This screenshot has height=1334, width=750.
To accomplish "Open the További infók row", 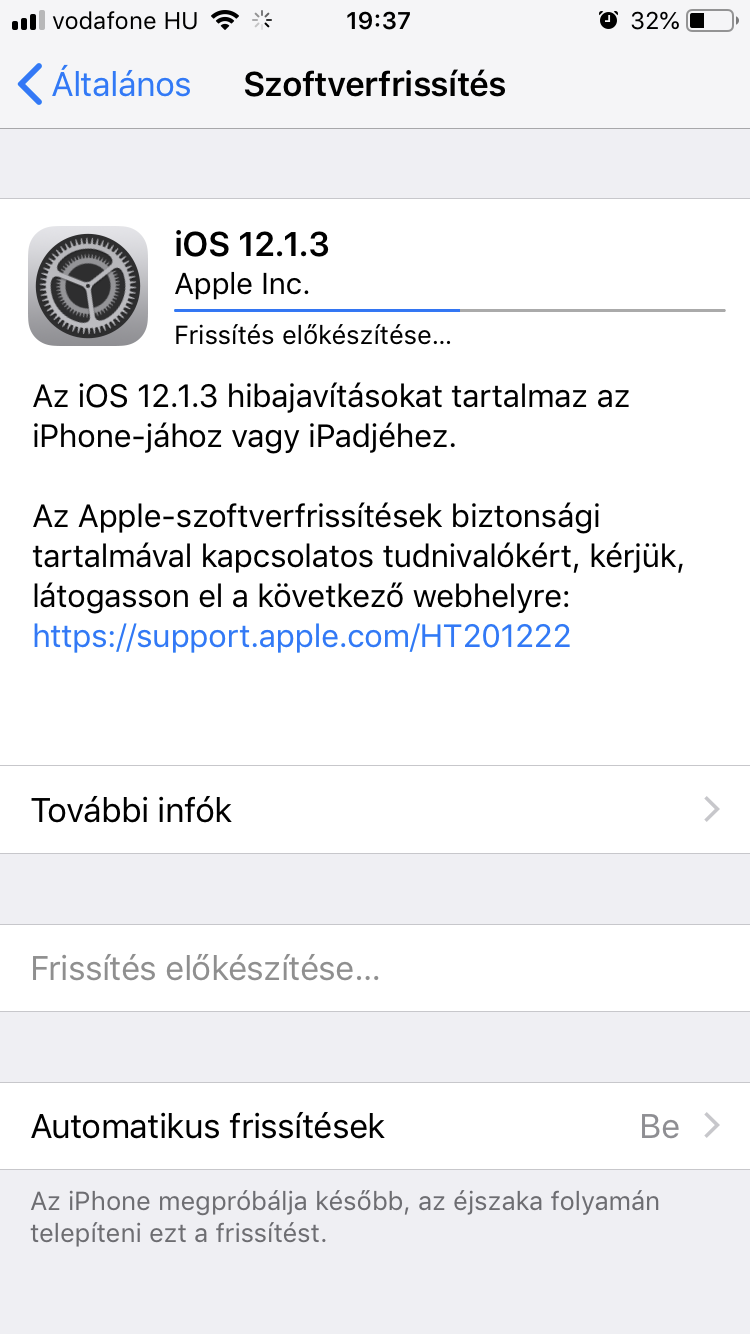I will pos(375,810).
